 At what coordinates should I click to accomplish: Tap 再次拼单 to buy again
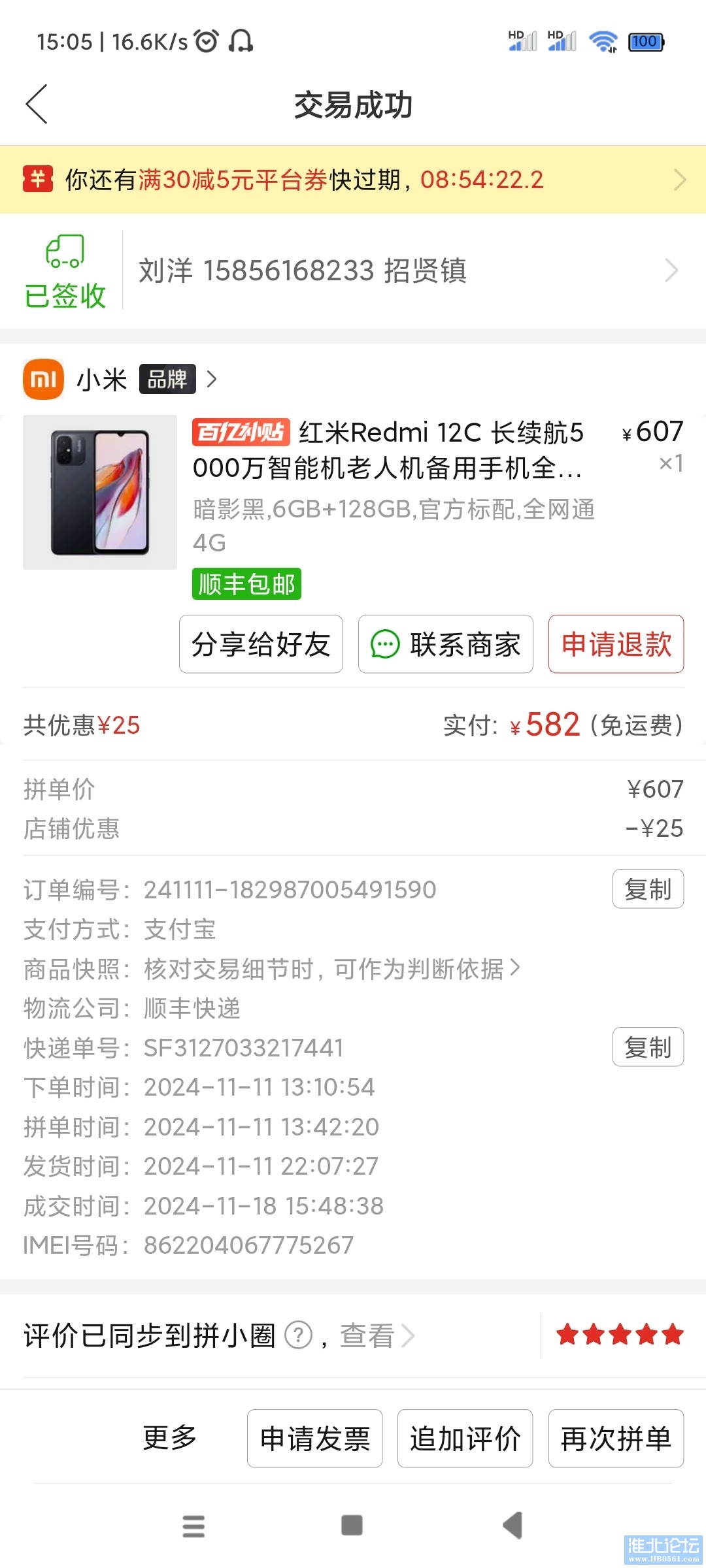[x=616, y=1439]
